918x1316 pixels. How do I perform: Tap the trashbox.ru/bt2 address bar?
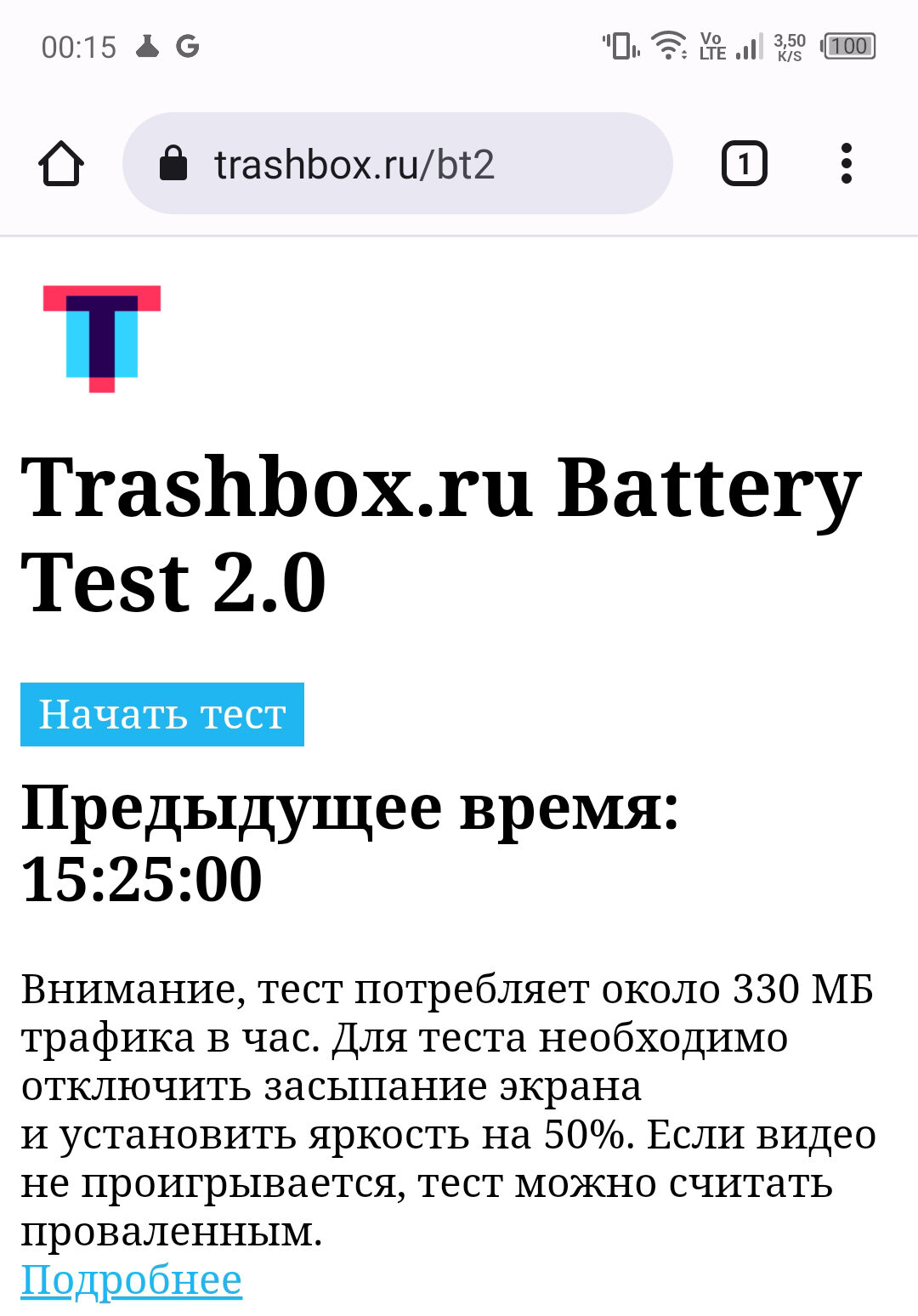click(397, 163)
